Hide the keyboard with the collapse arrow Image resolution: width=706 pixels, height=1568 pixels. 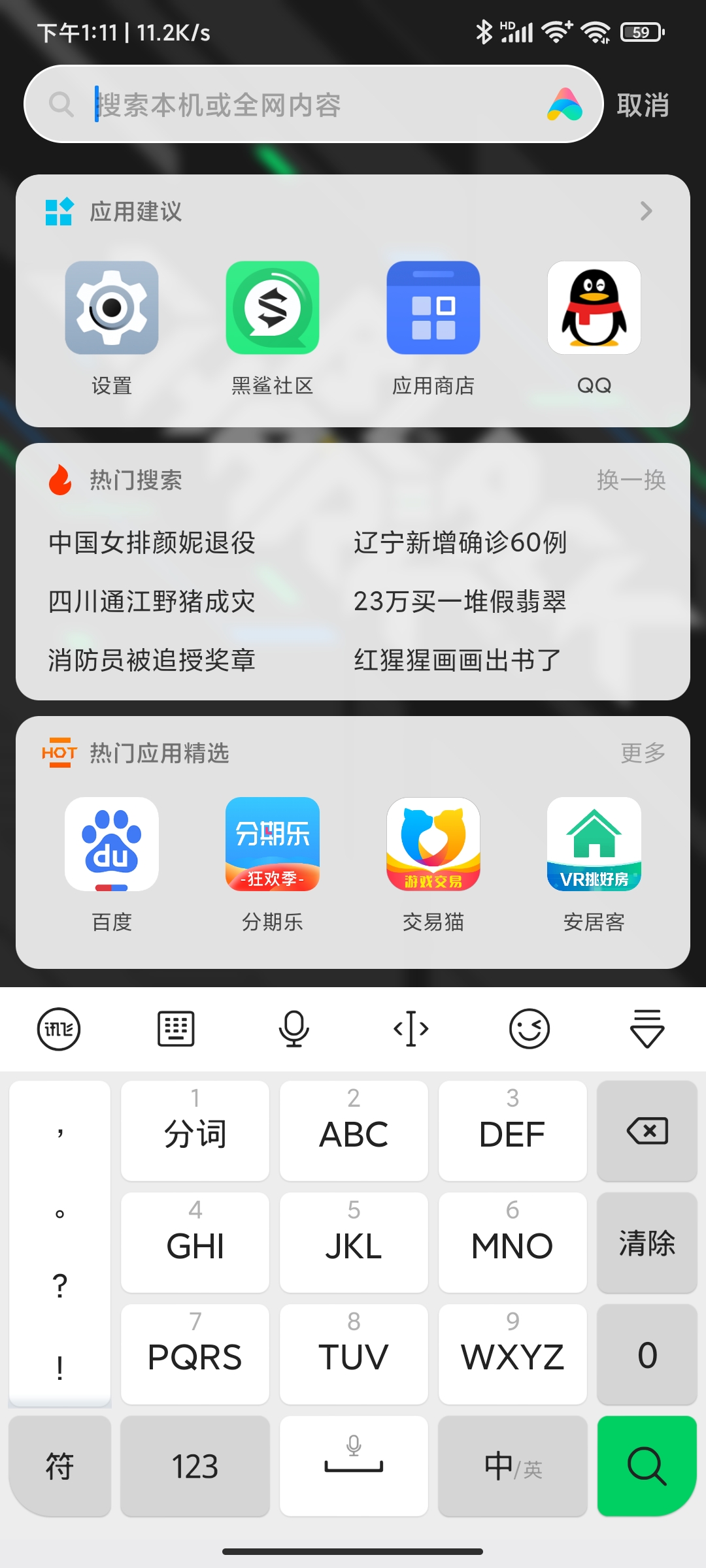pos(647,1029)
